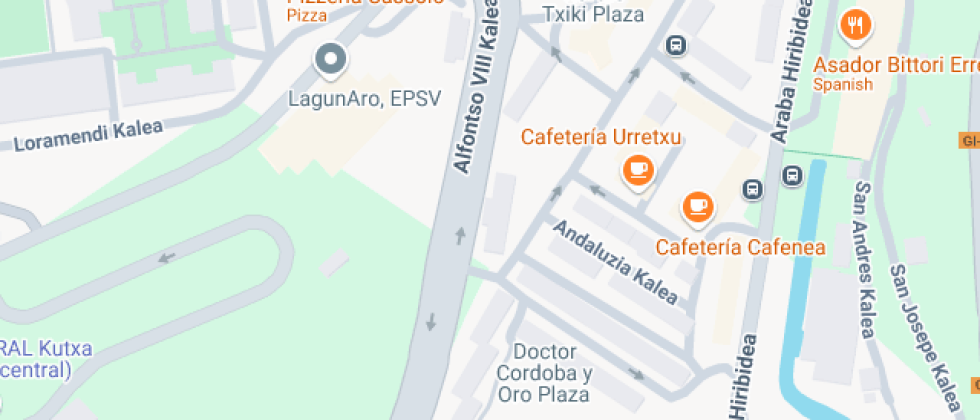Select the bus stop near Txiki Plaza

click(676, 45)
